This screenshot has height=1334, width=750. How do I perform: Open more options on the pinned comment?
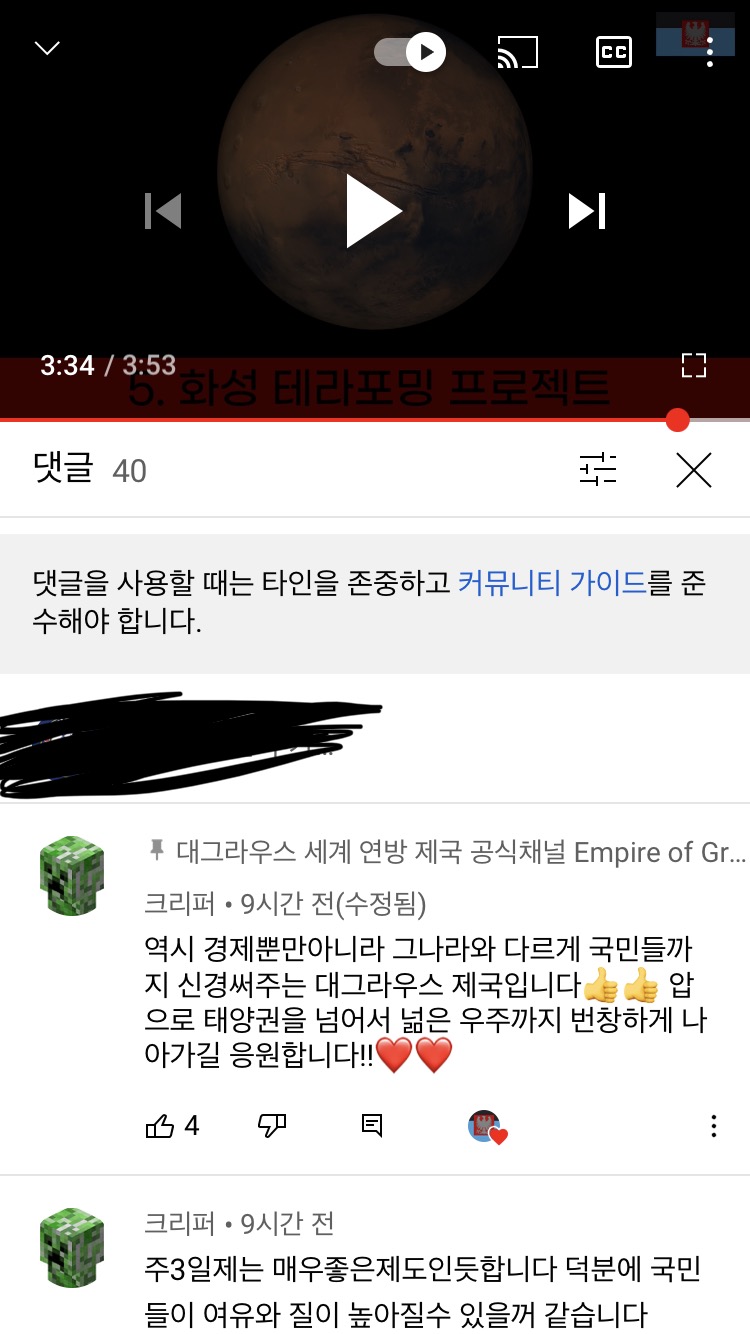point(713,1127)
